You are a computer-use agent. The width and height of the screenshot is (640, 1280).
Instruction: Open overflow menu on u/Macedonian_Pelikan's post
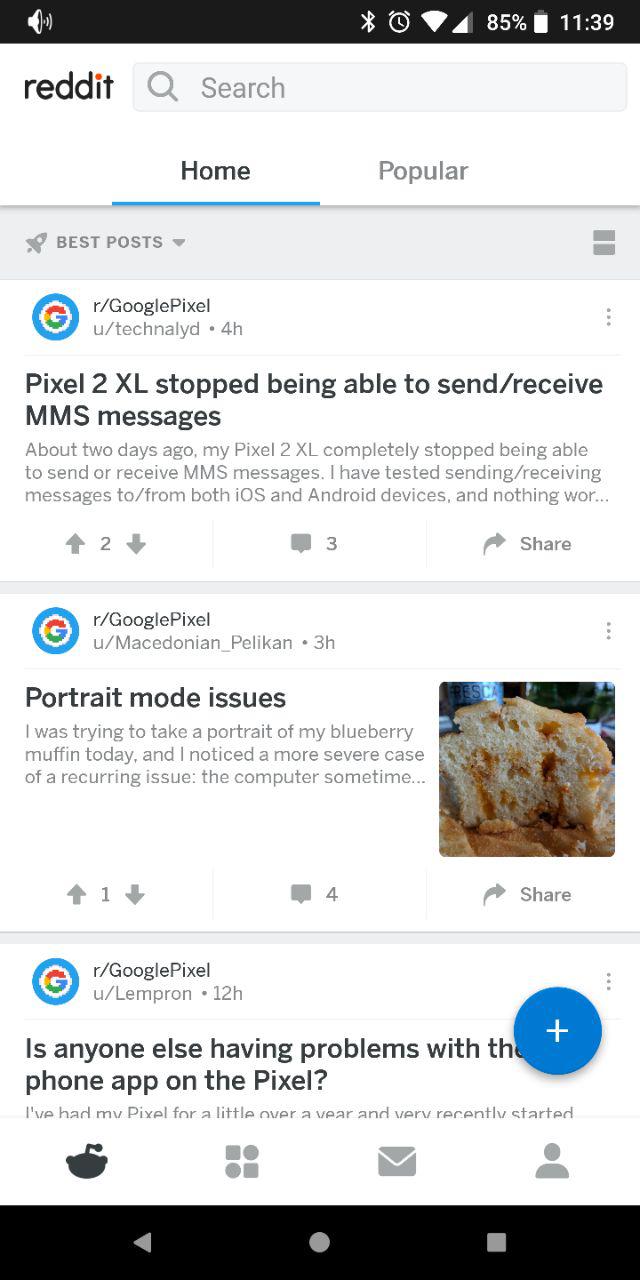(608, 631)
